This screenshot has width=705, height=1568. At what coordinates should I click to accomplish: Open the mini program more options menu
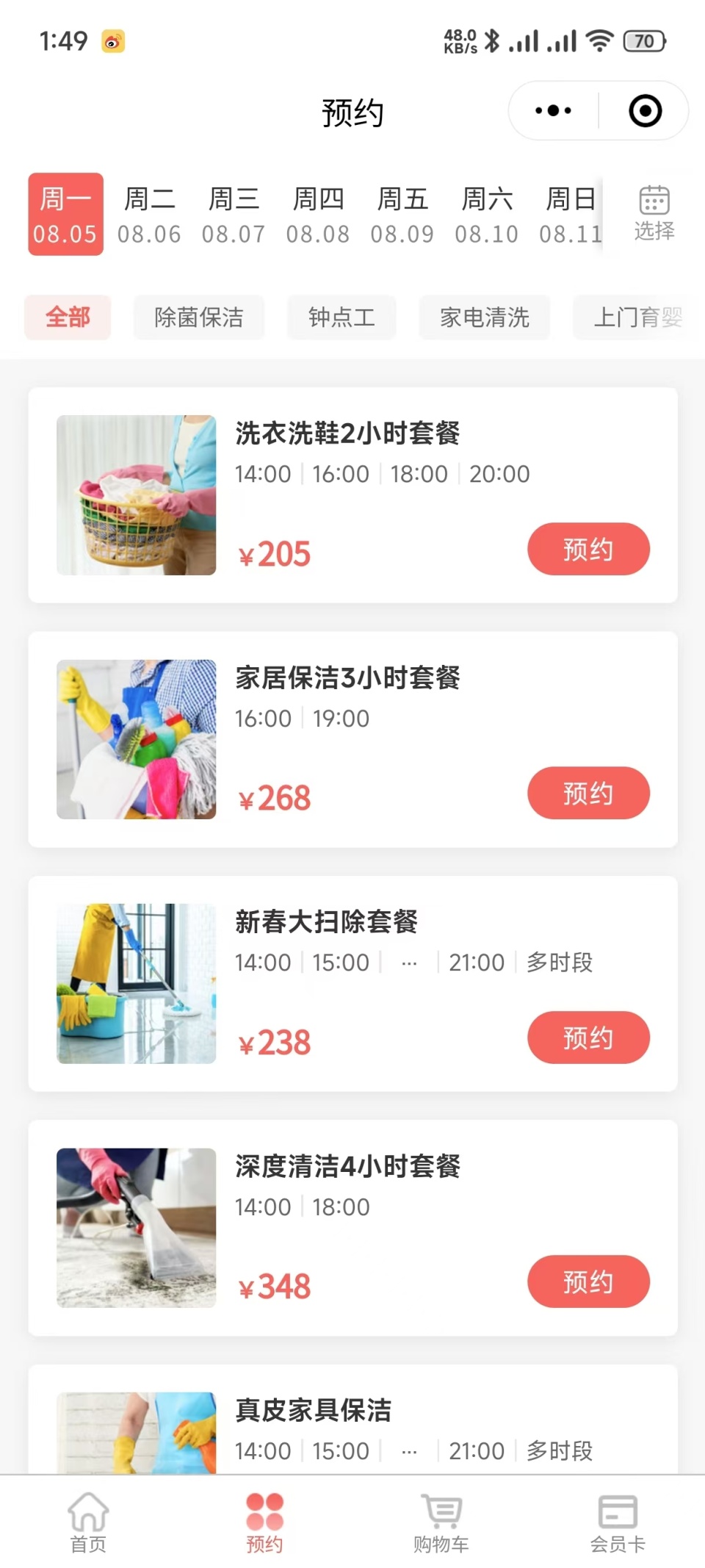point(553,111)
